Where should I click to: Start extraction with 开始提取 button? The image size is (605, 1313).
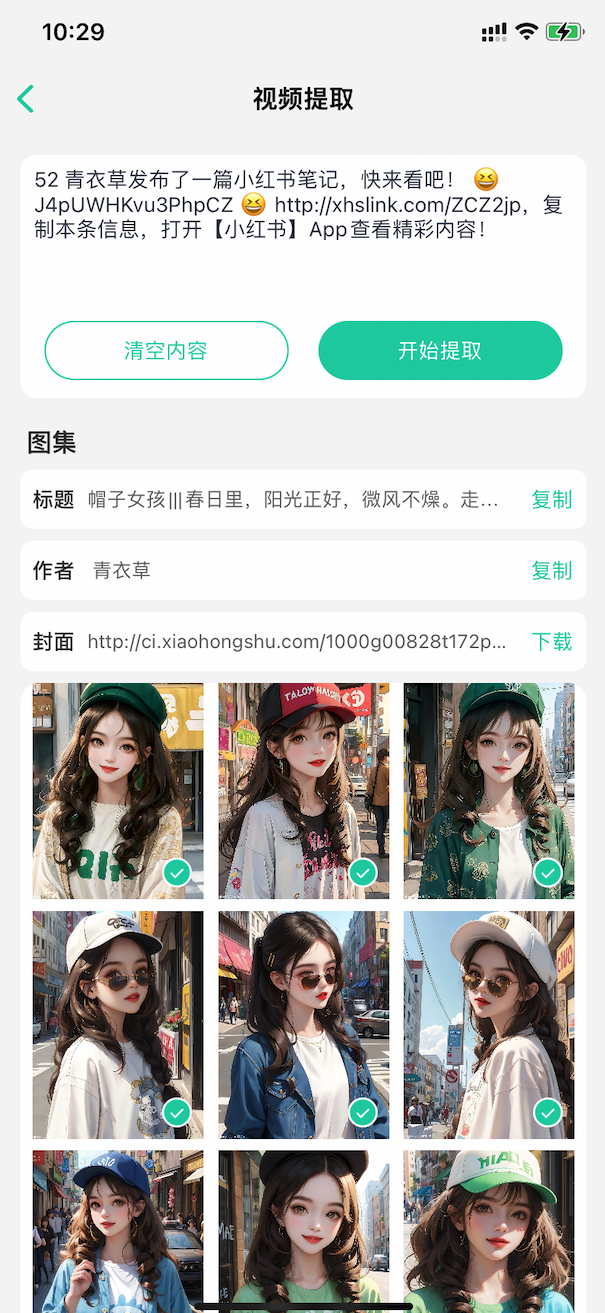(440, 350)
